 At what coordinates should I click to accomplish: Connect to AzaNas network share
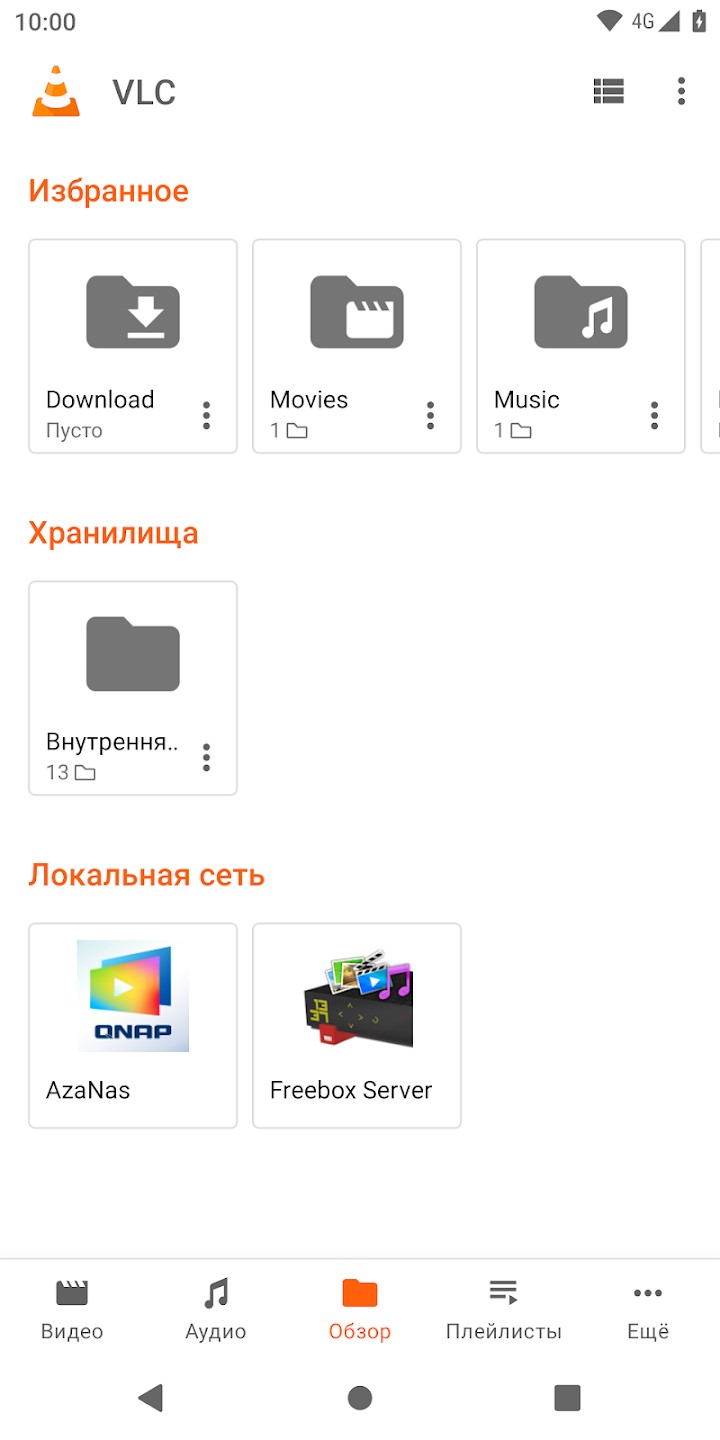(x=132, y=1024)
